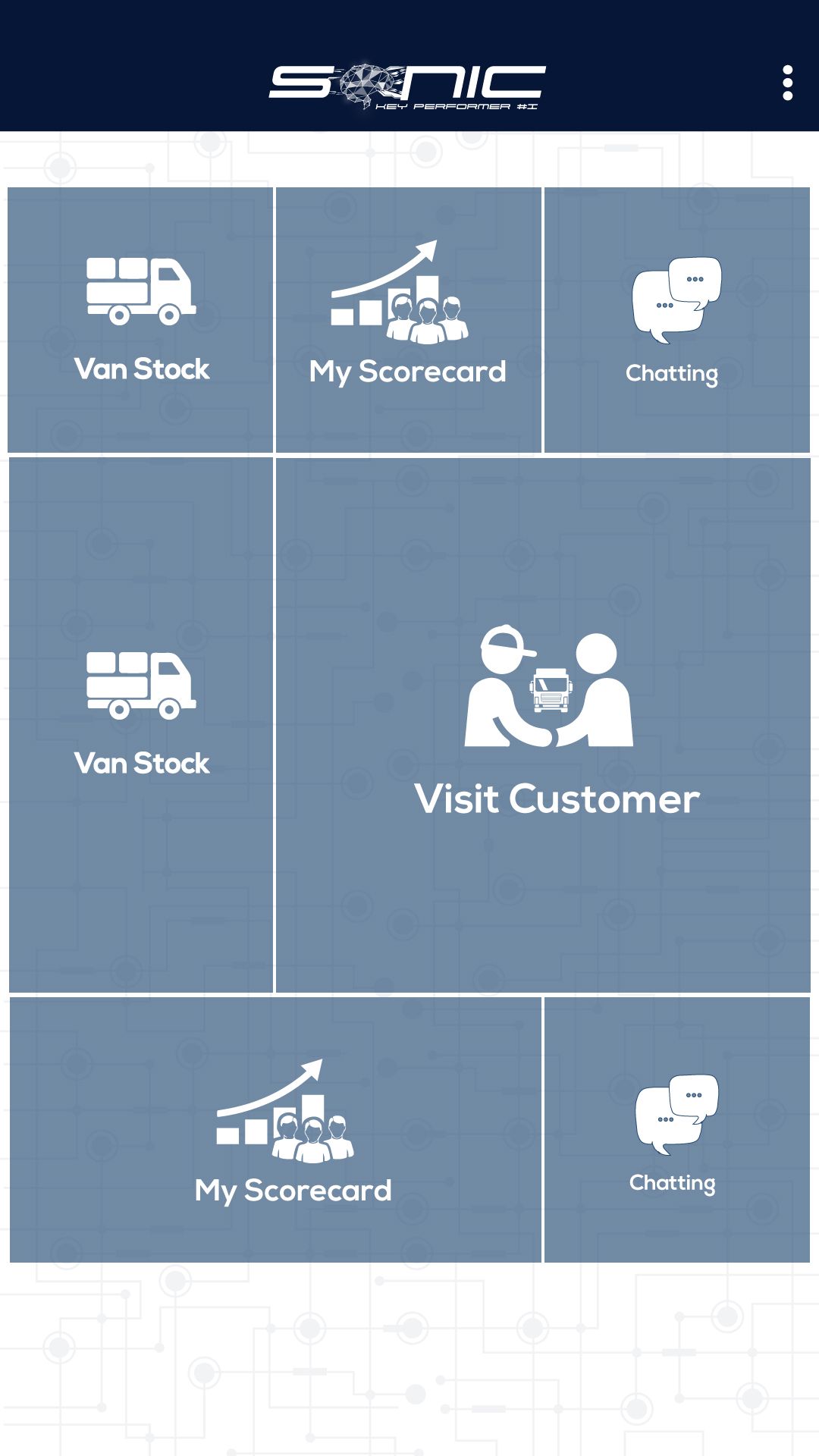
Task: Open the small Van Stock tile beside My Scorecard
Action: [140, 320]
